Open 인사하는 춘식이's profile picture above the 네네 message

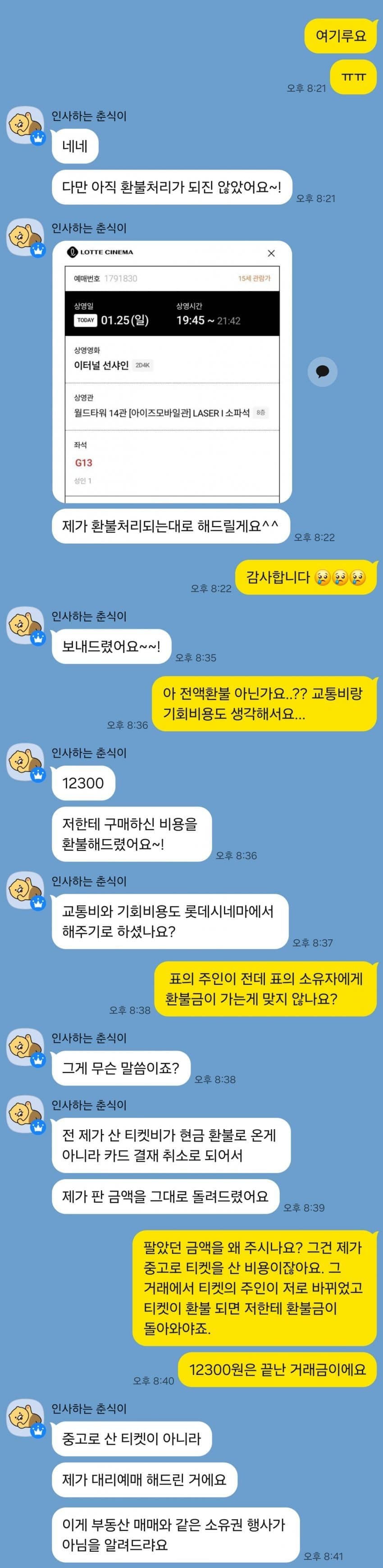coord(24,126)
